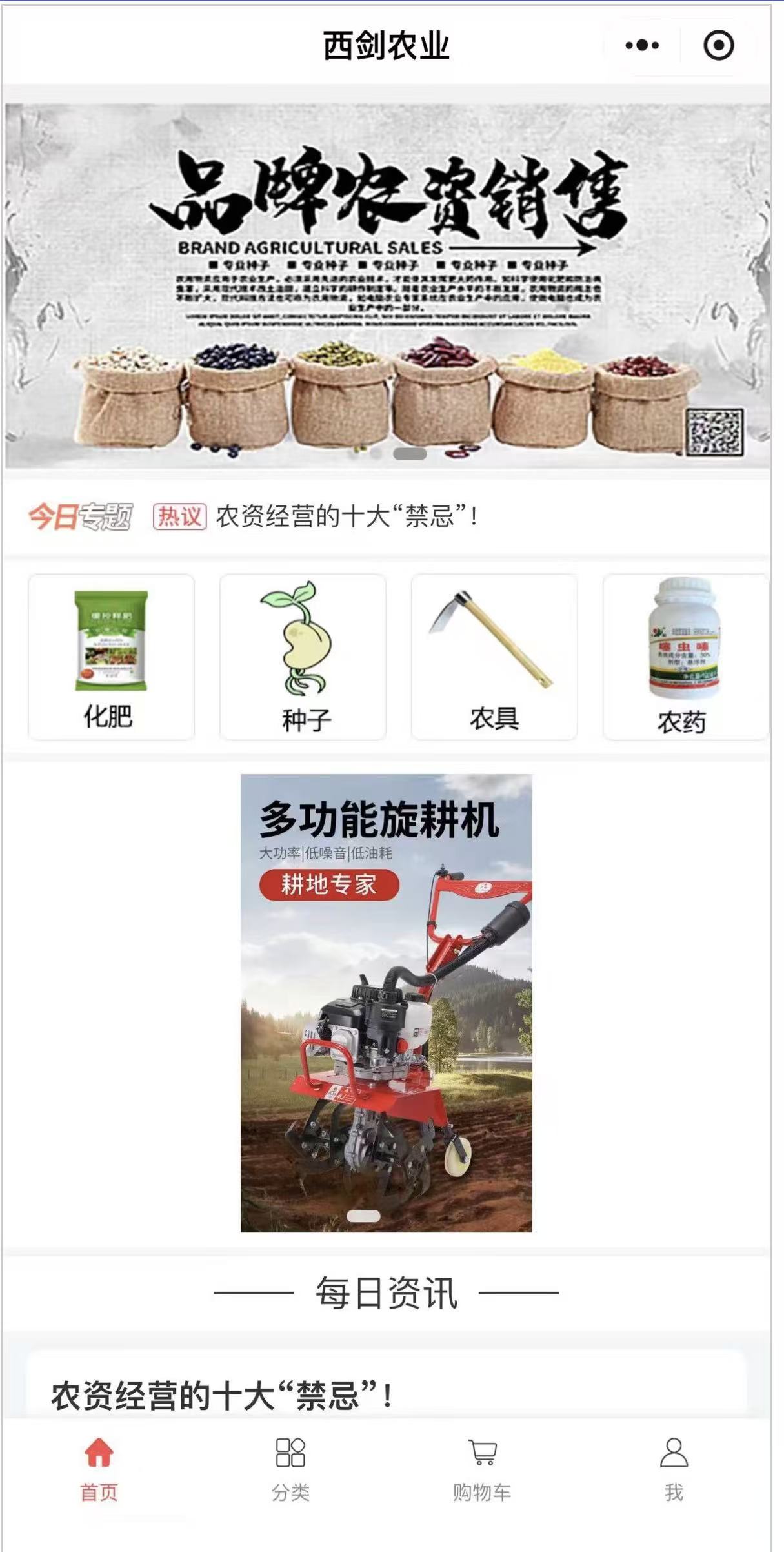Open the mini program overflow menu
This screenshot has width=784, height=1552.
coord(642,45)
